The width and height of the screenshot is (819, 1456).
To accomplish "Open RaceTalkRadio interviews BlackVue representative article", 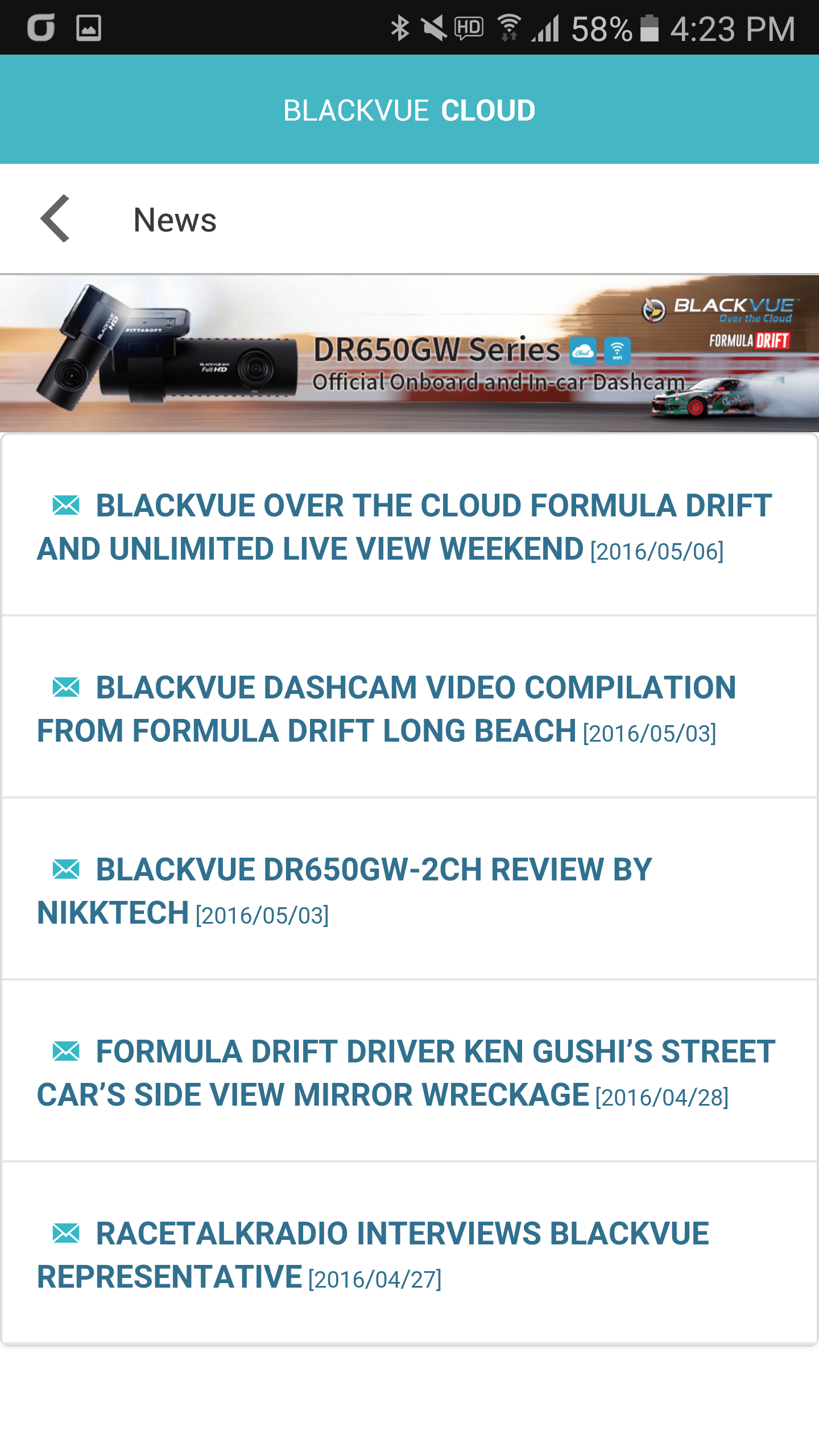I will pos(373,1255).
